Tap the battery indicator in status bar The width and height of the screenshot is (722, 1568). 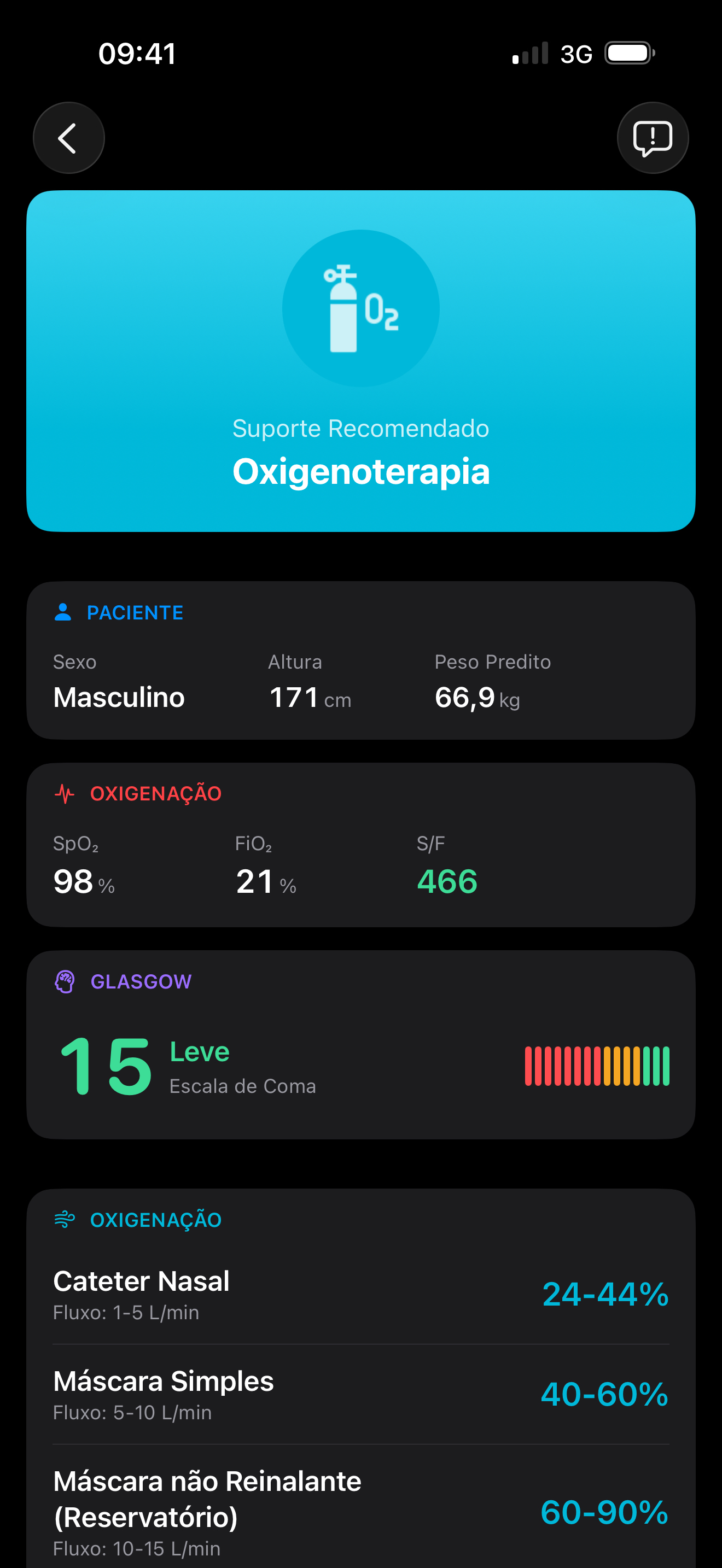click(628, 53)
